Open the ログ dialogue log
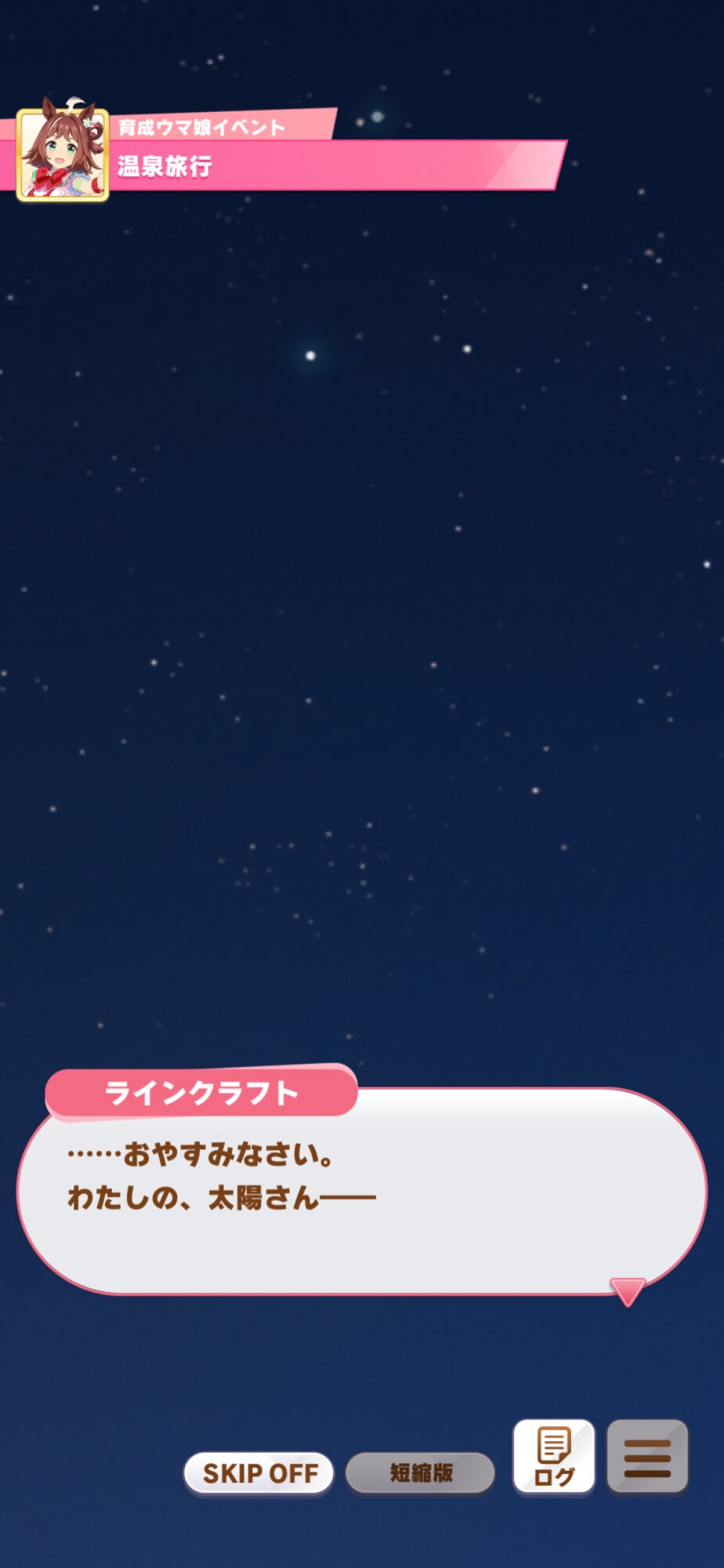 point(554,1457)
